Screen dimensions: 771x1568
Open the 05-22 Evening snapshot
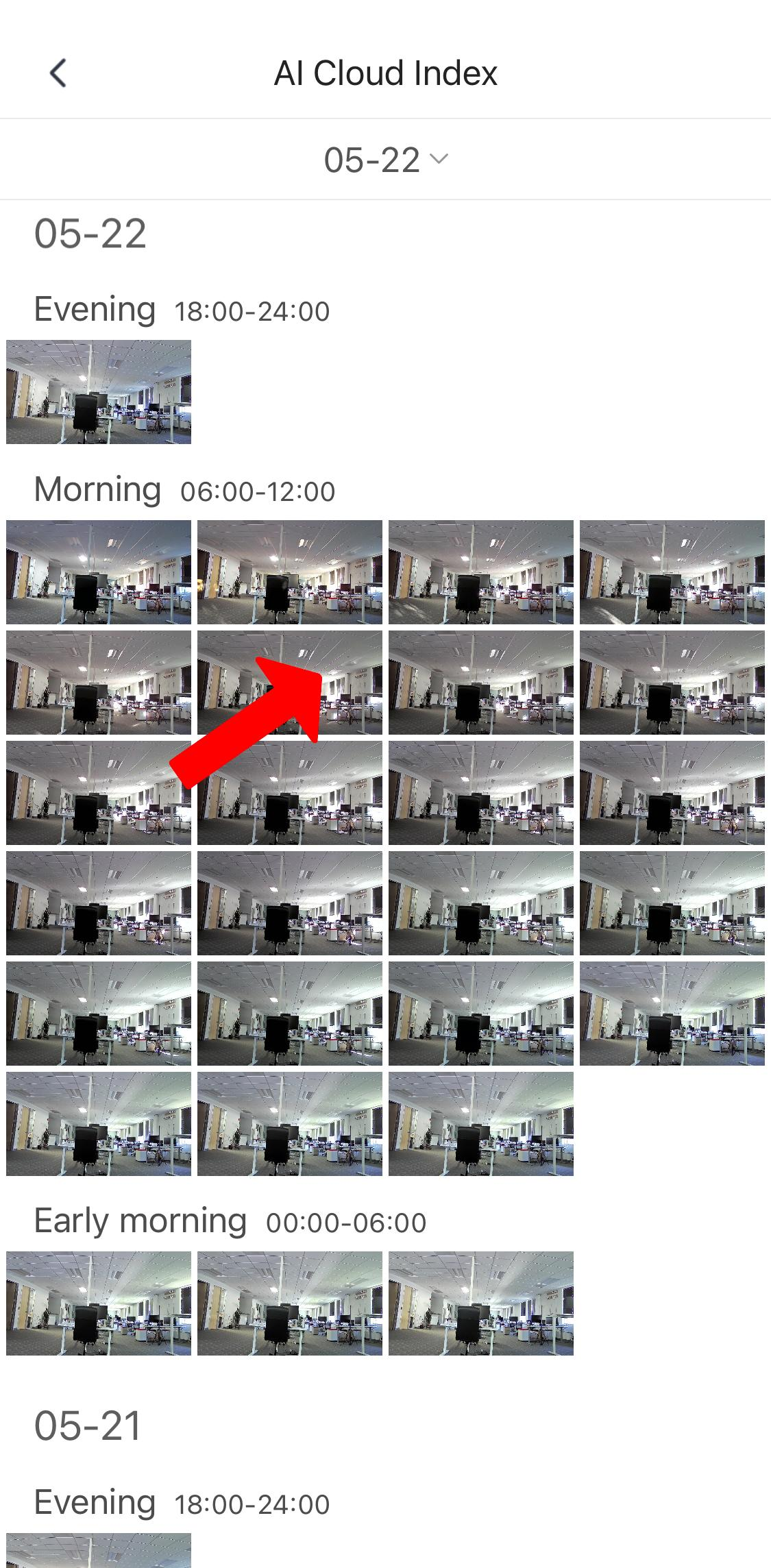pos(99,392)
